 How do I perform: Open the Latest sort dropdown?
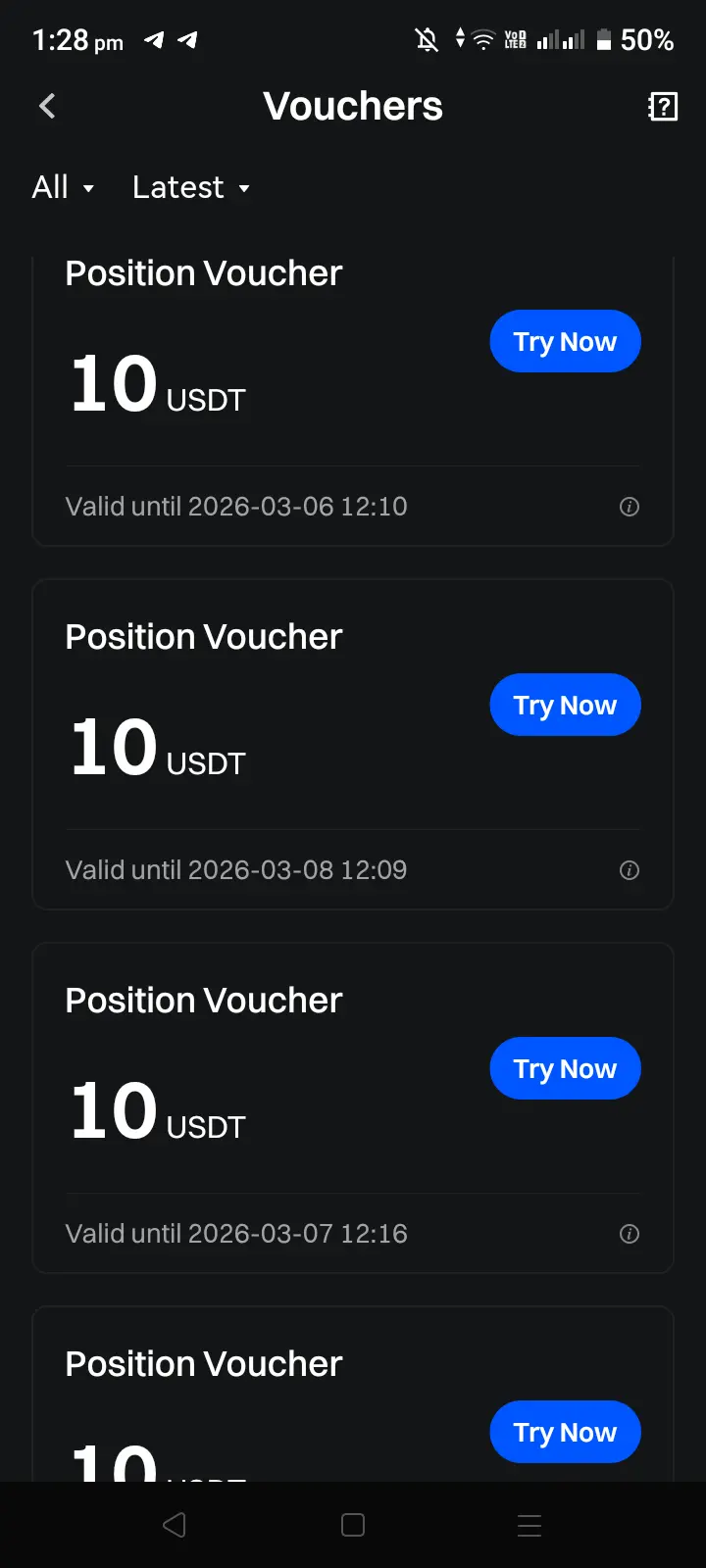(191, 187)
